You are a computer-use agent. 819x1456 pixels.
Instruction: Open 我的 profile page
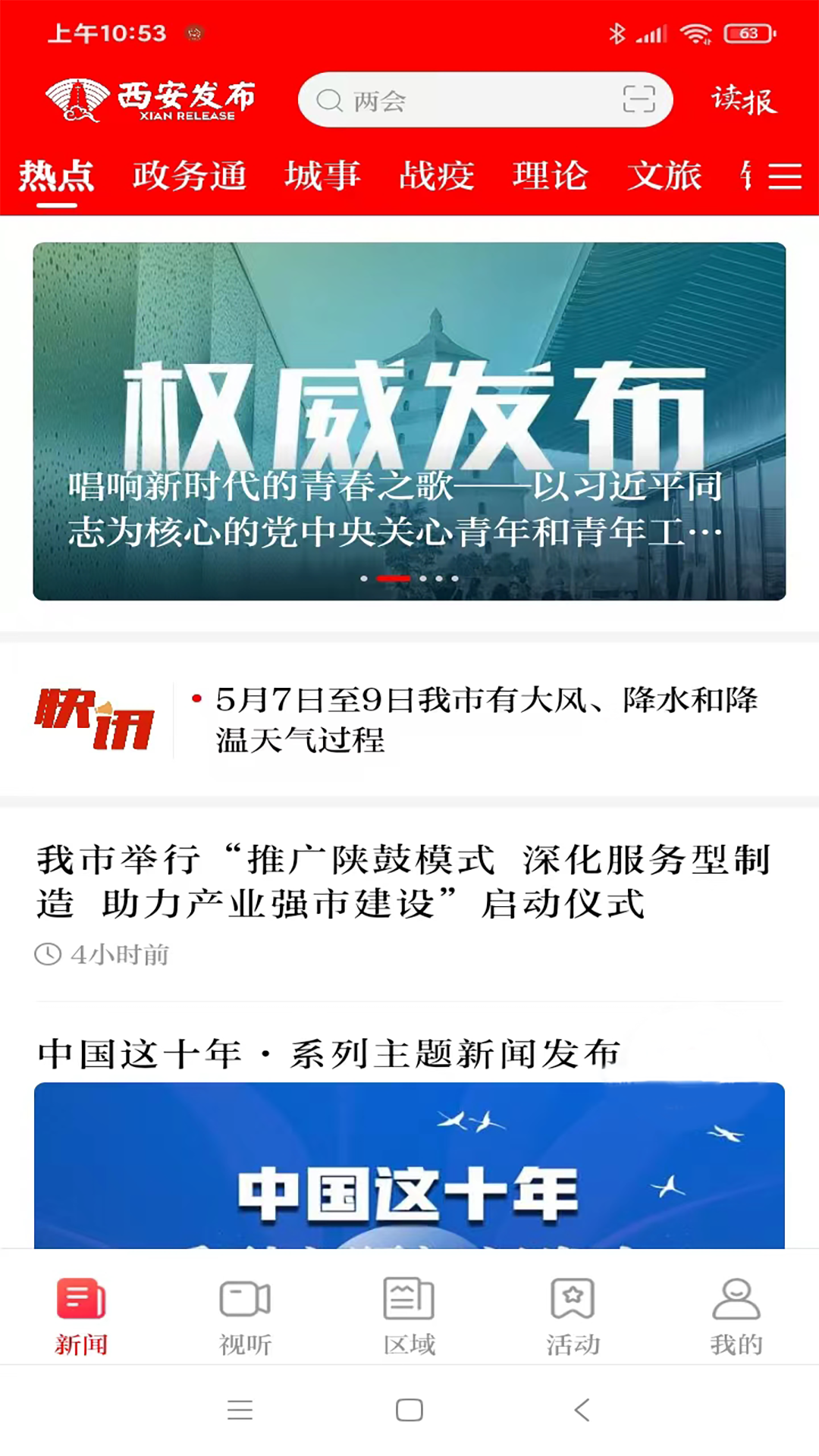pos(736,1316)
